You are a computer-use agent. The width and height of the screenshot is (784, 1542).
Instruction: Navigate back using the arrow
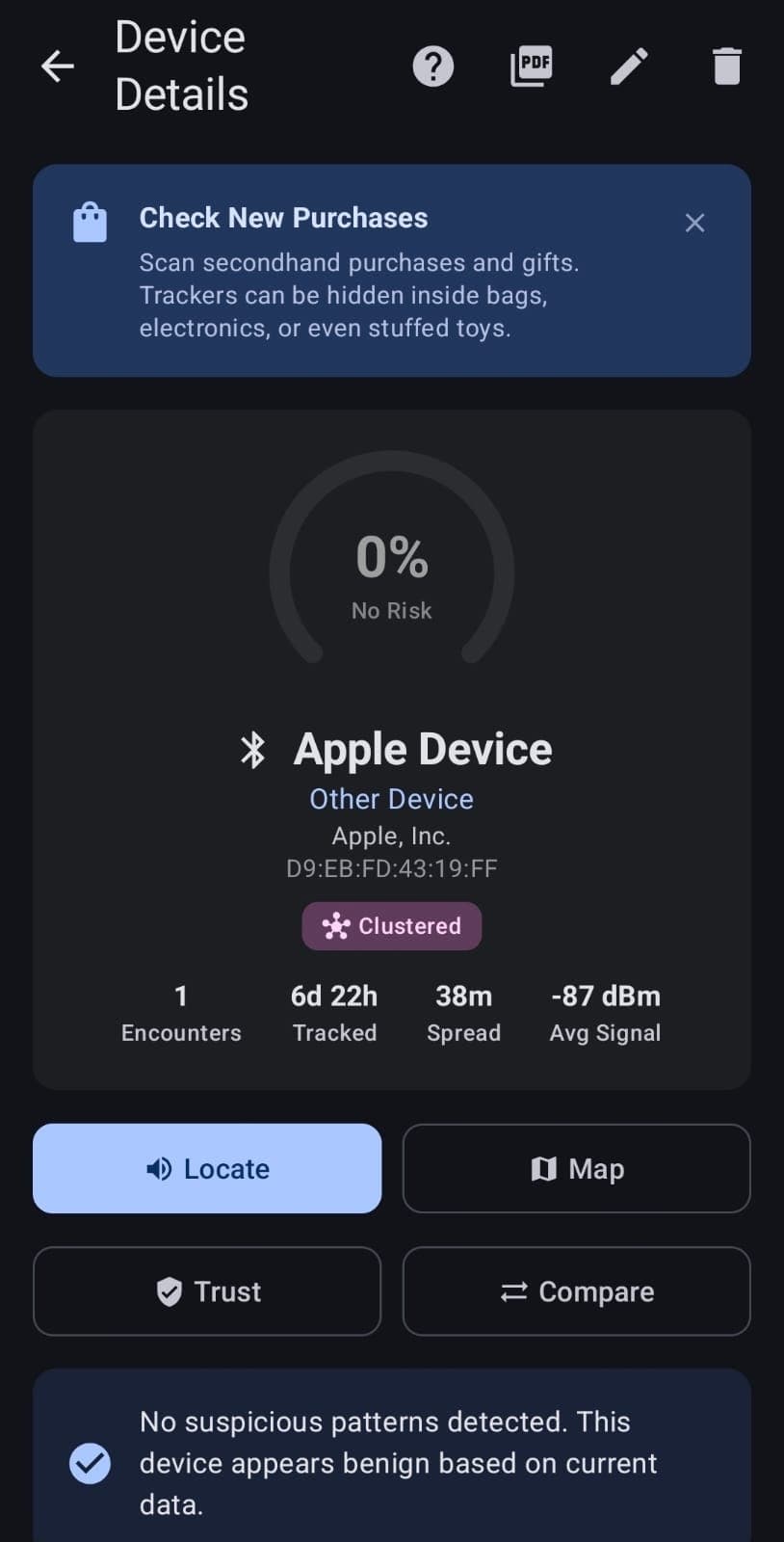[x=57, y=66]
